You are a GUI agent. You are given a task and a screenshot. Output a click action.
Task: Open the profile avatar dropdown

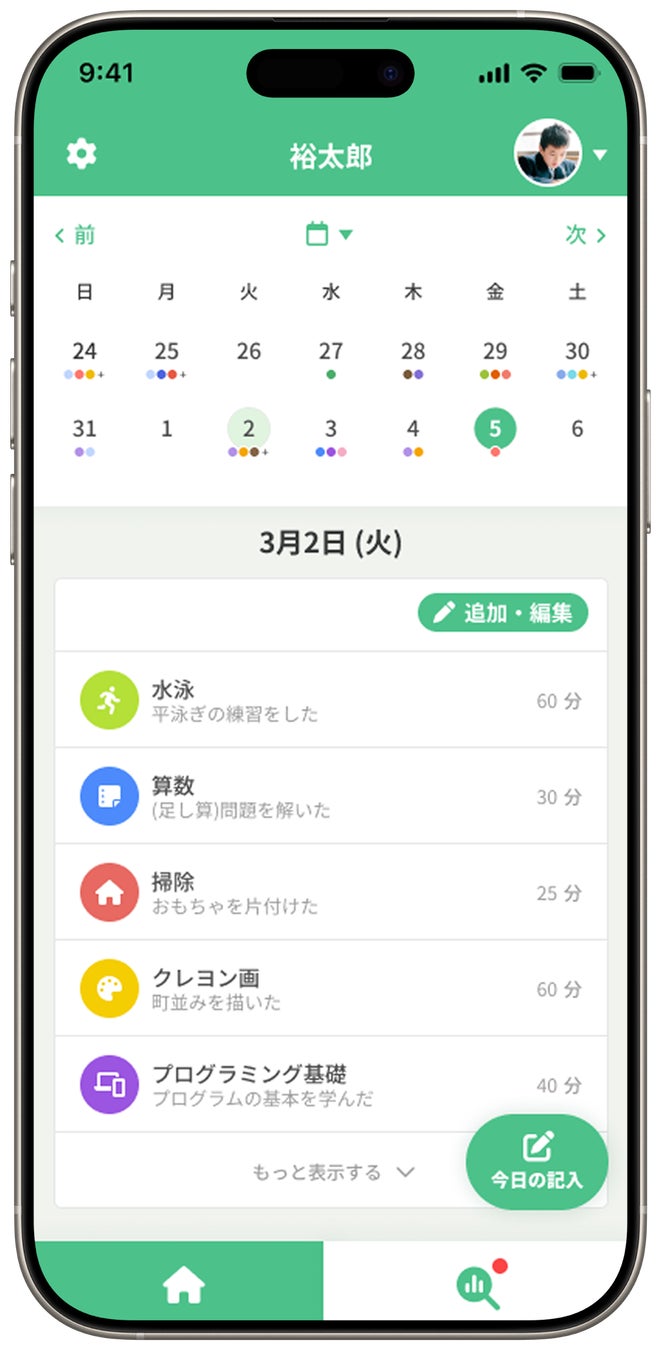click(x=559, y=154)
